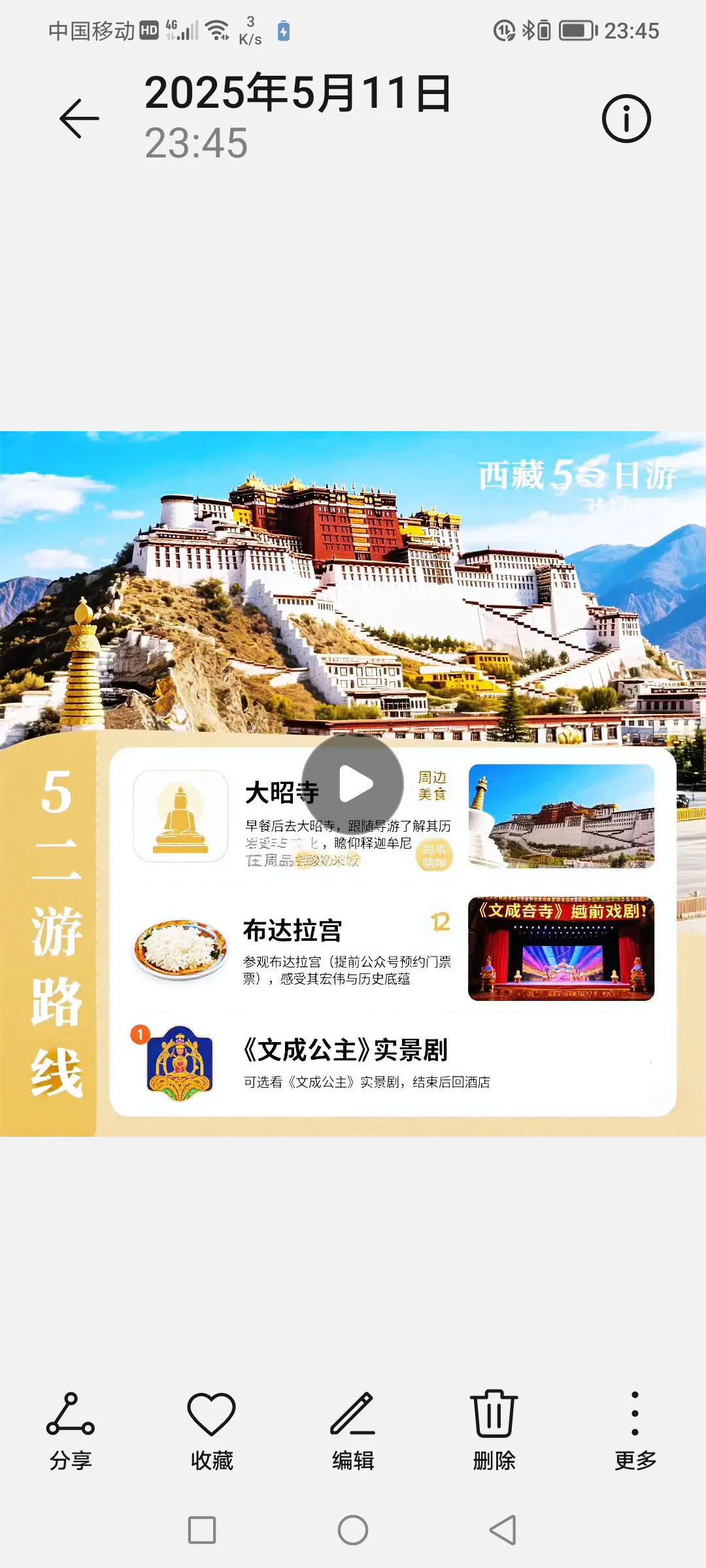Viewport: 706px width, 1568px height.
Task: Open the 更多 more options menu
Action: pos(635,1430)
